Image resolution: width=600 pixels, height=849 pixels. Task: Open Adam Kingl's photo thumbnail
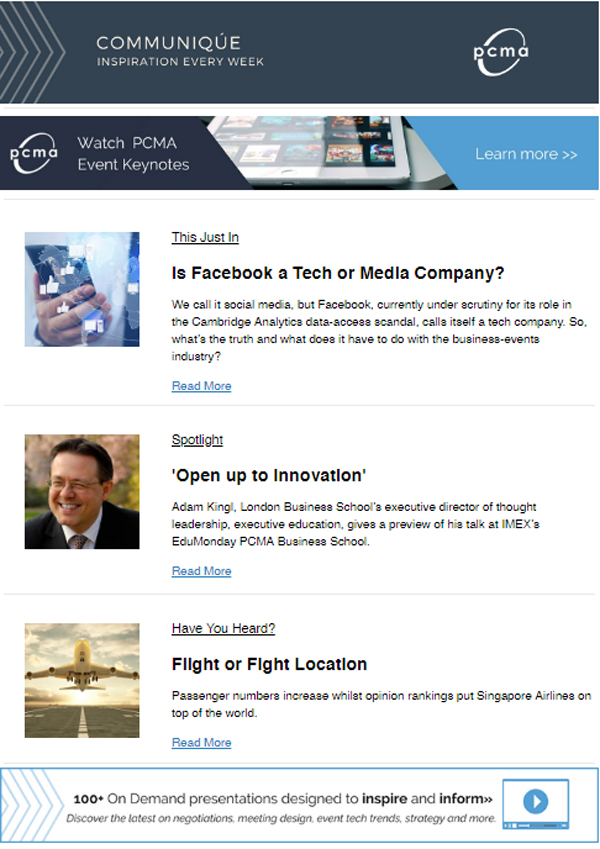coord(82,491)
